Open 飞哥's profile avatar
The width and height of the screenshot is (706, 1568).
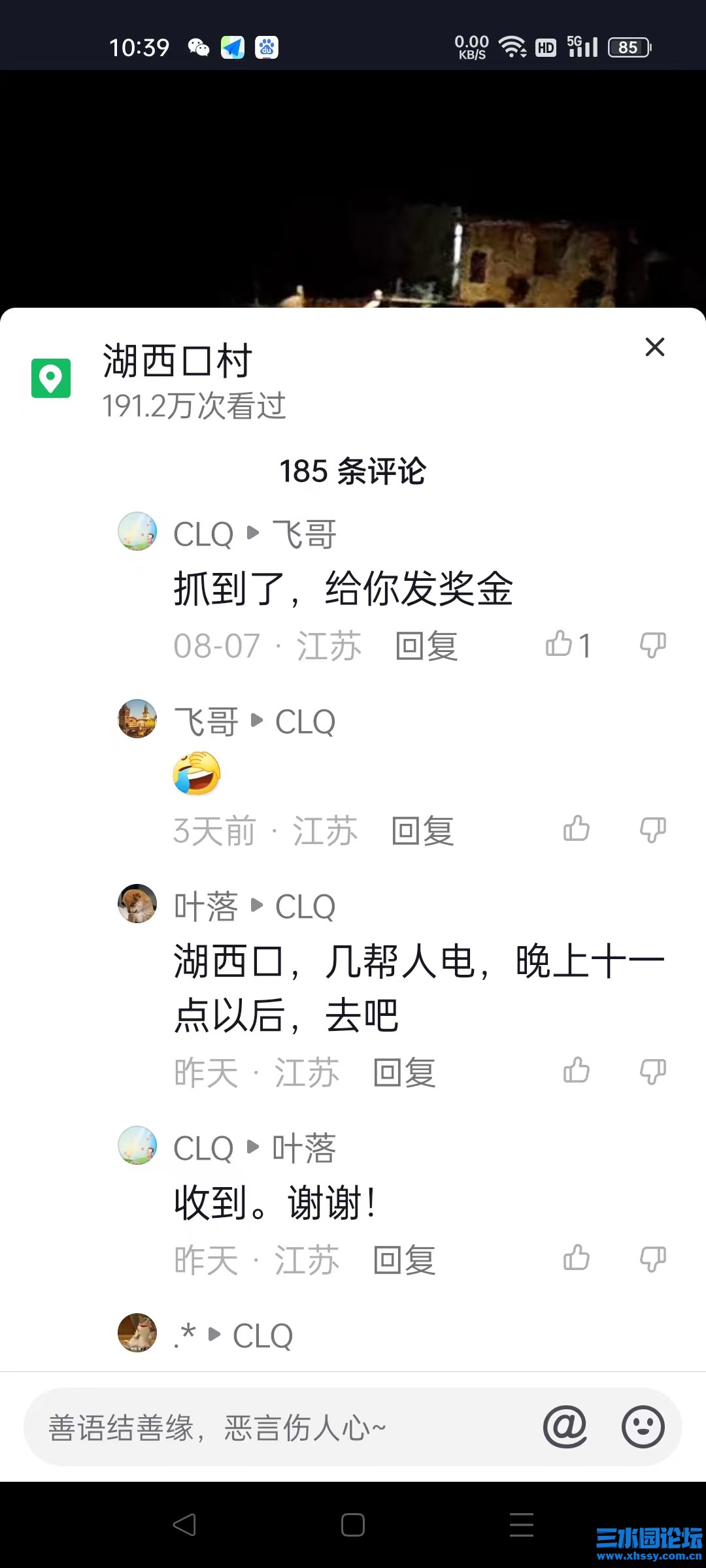tap(137, 719)
